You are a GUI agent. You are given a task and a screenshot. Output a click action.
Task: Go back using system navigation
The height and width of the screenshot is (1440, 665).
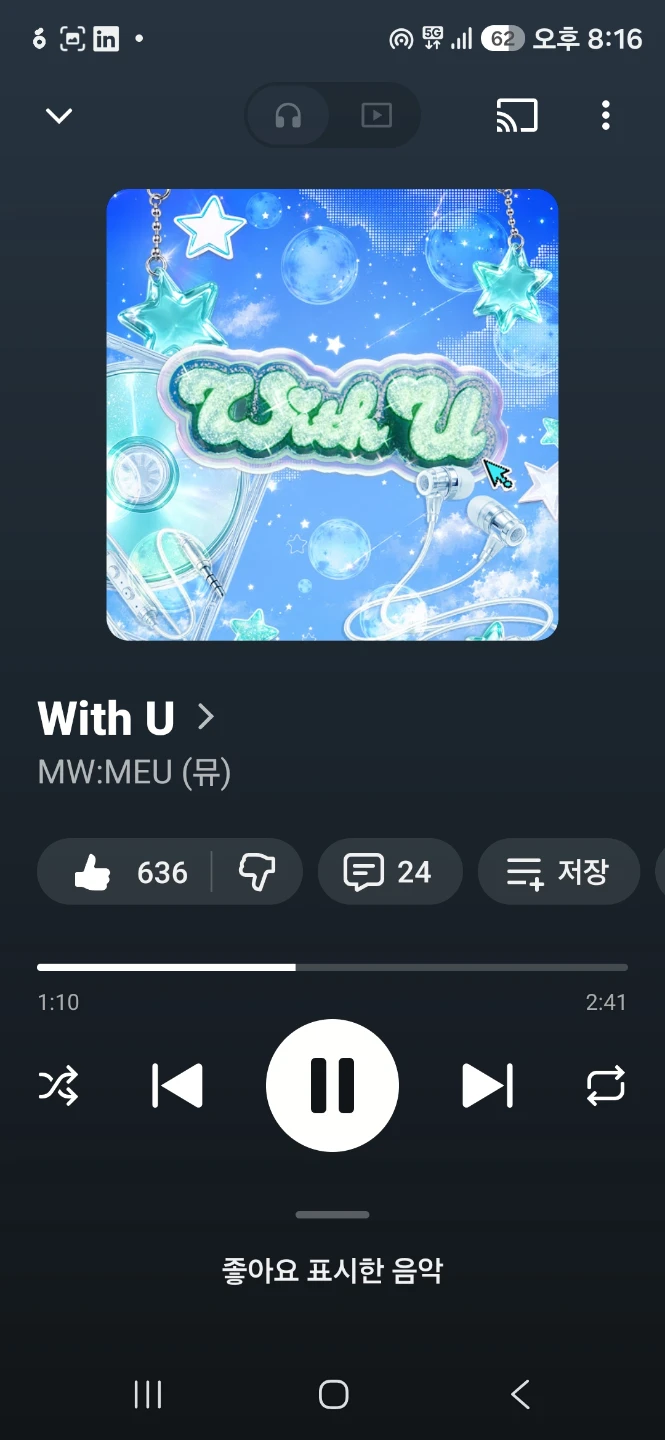(x=519, y=1395)
